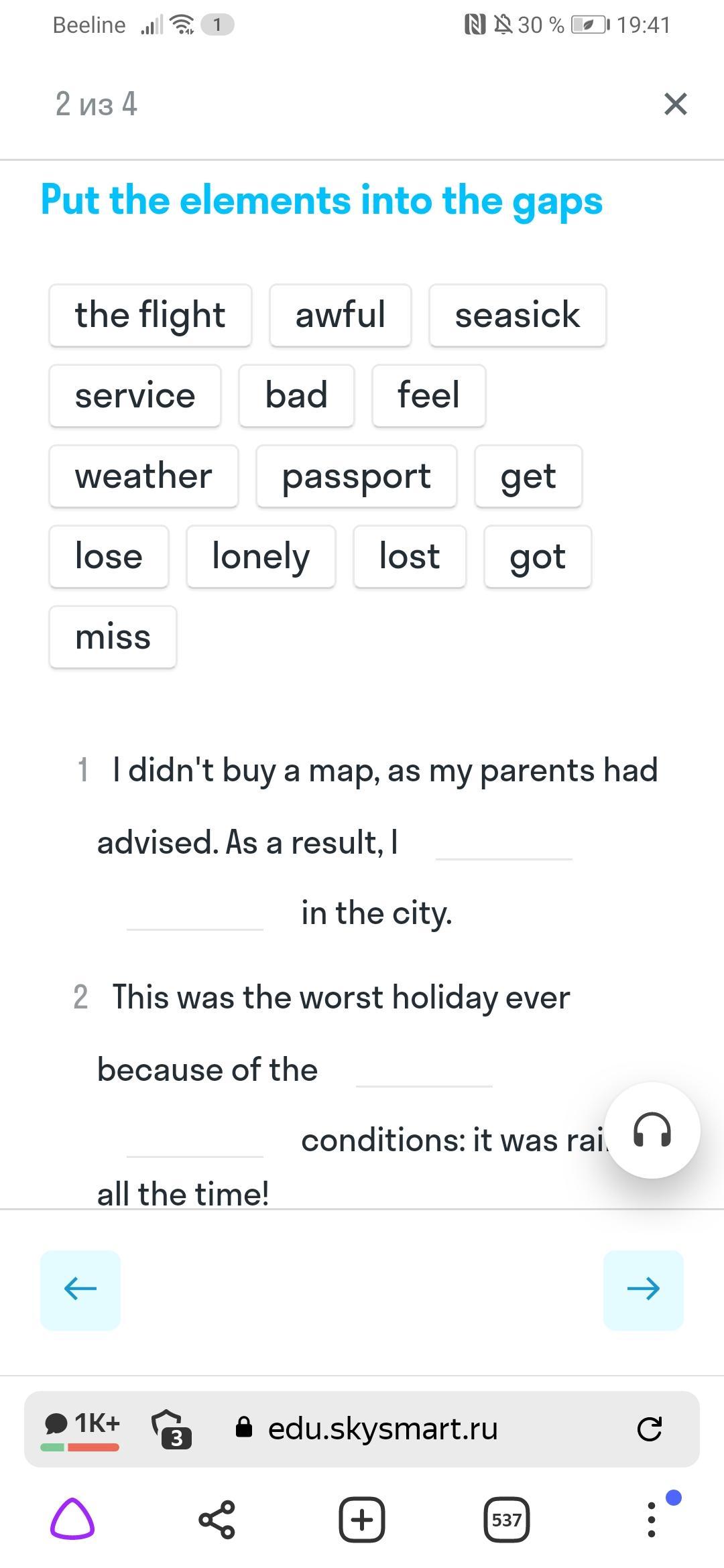Screen dimensions: 724x1568
Task: Select the word chip 'the flight'
Action: coord(150,315)
